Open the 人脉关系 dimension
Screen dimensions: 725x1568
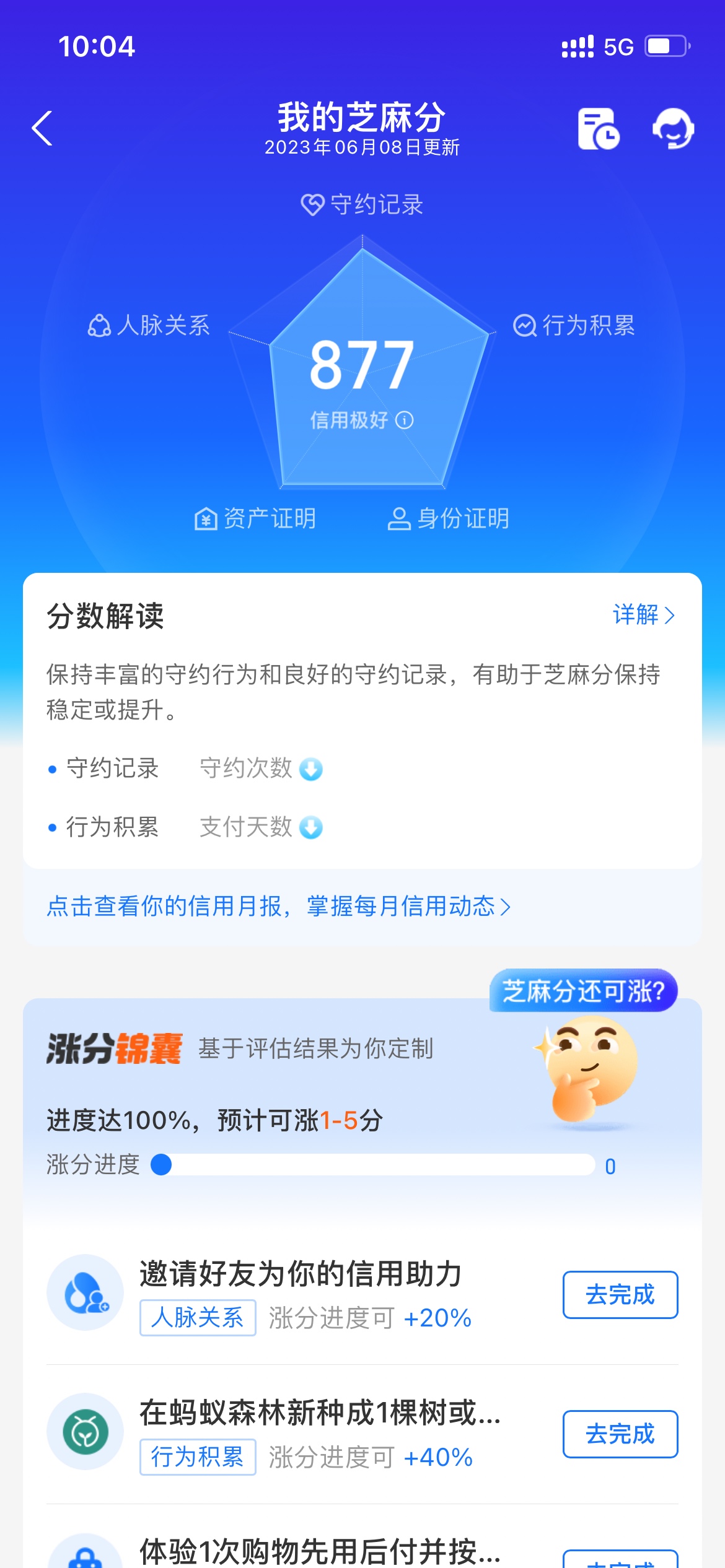click(149, 325)
